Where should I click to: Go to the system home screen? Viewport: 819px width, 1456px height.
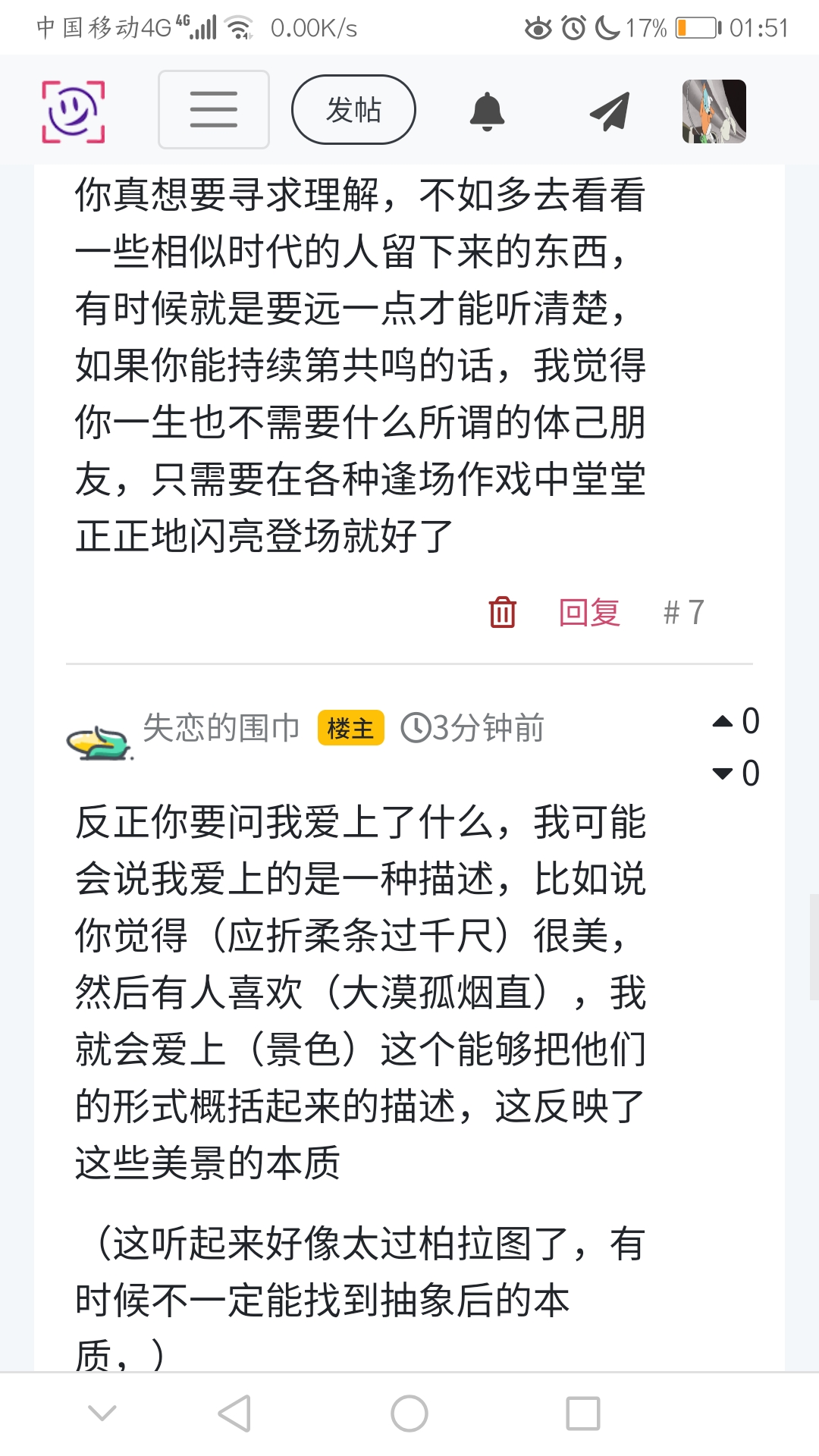(409, 1414)
